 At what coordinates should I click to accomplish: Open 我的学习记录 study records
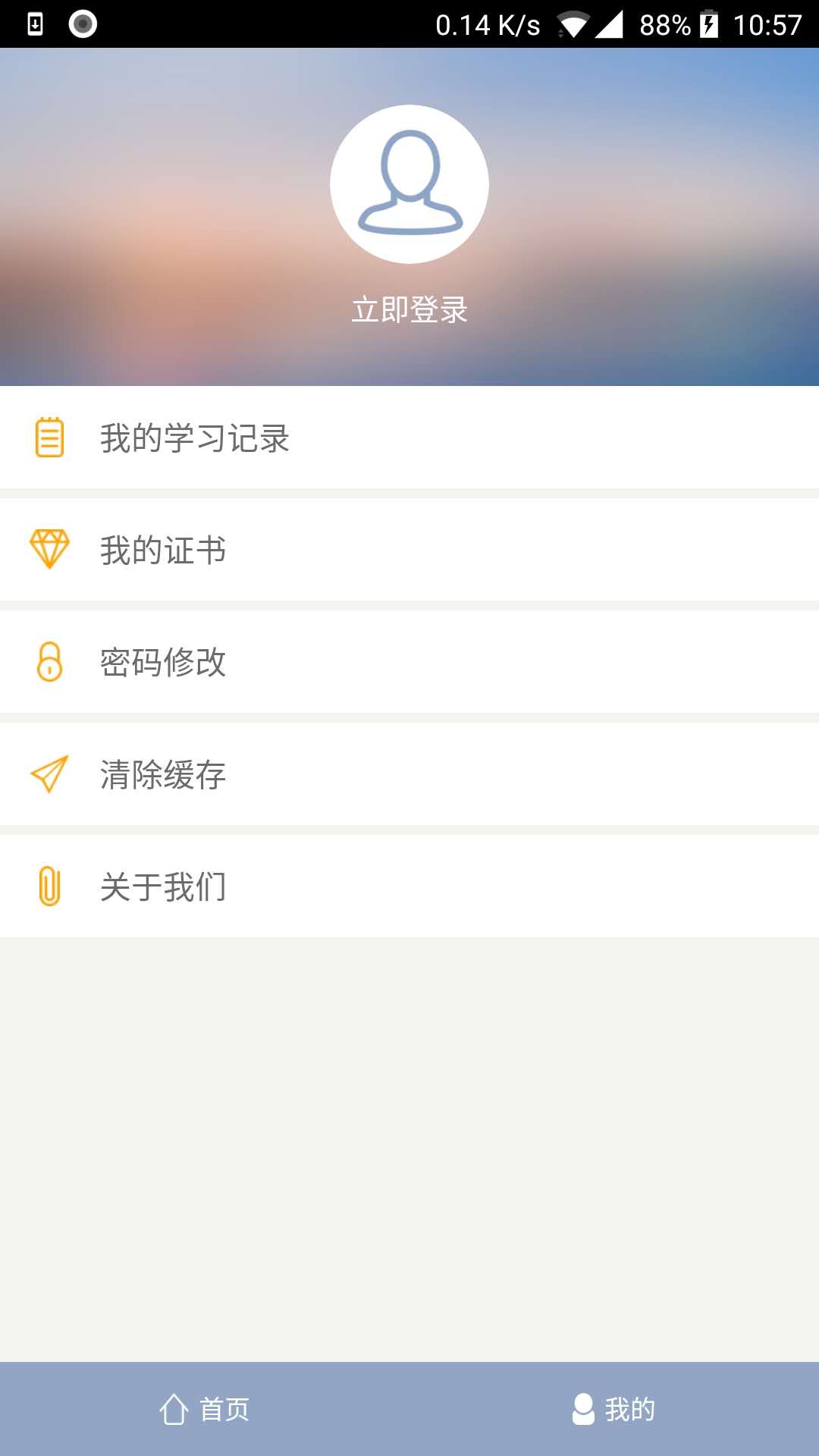(409, 438)
